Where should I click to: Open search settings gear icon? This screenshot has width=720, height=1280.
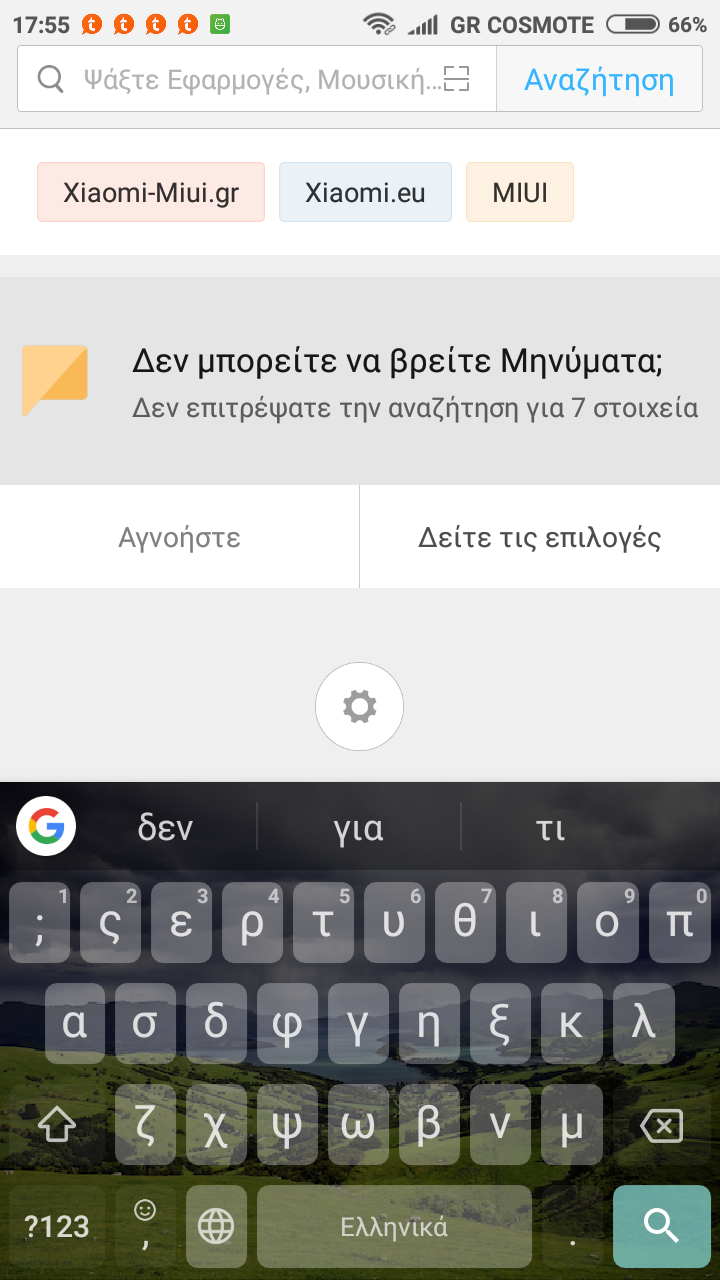point(359,707)
